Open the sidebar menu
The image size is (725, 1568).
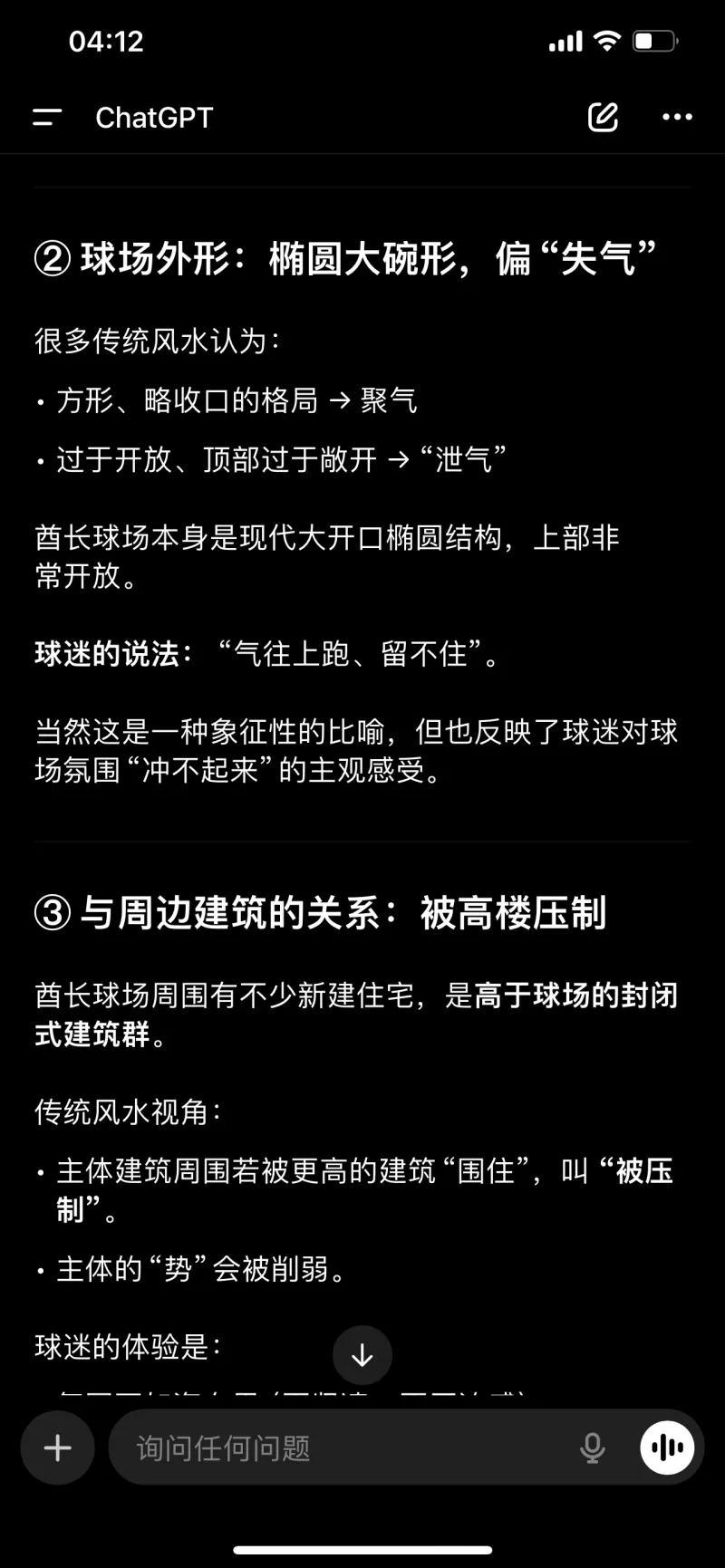click(x=47, y=117)
